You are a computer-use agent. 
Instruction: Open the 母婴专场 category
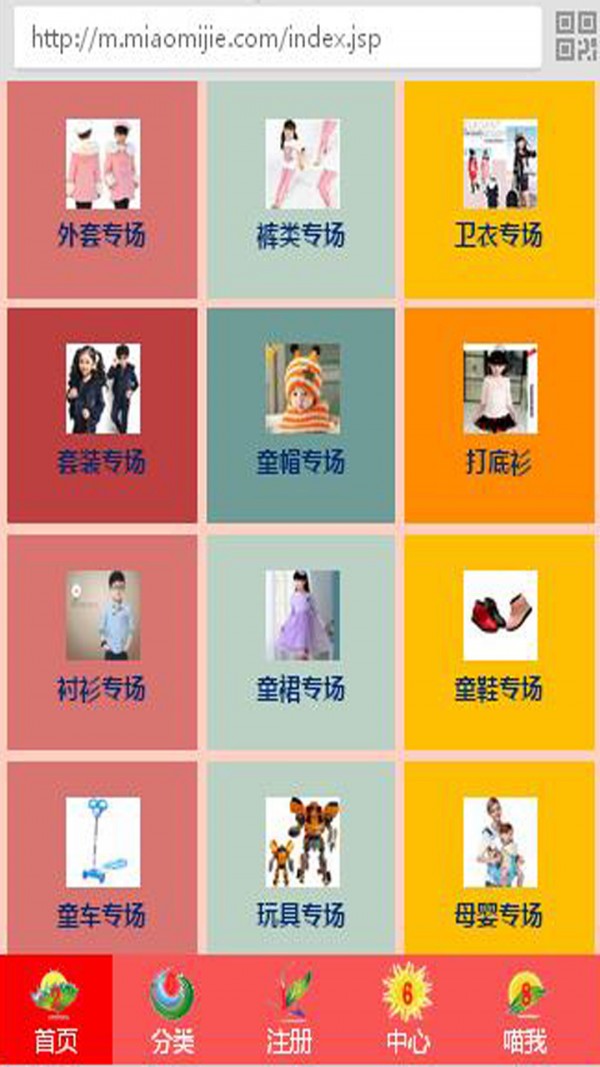tap(499, 860)
